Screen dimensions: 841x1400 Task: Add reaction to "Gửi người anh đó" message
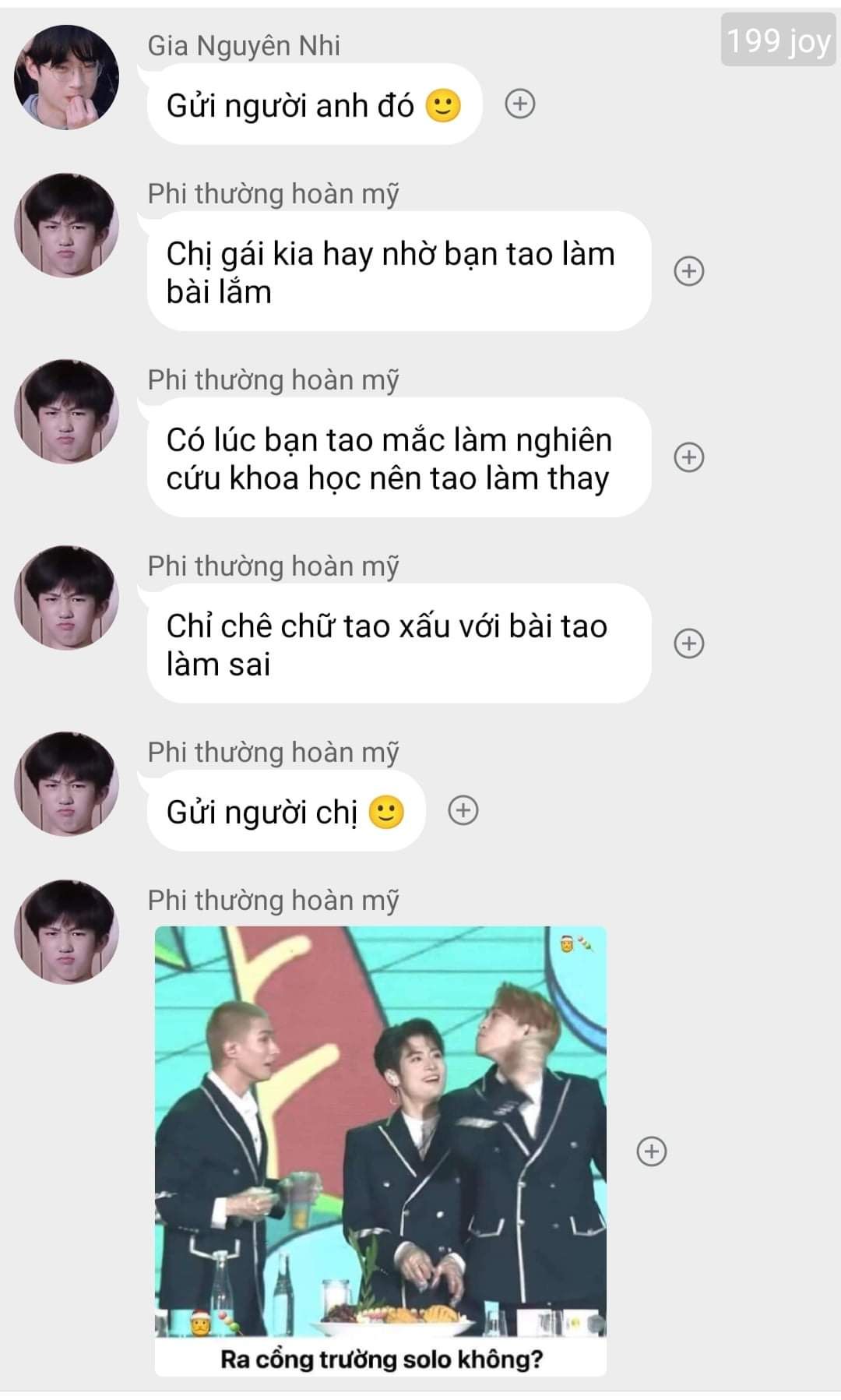519,104
